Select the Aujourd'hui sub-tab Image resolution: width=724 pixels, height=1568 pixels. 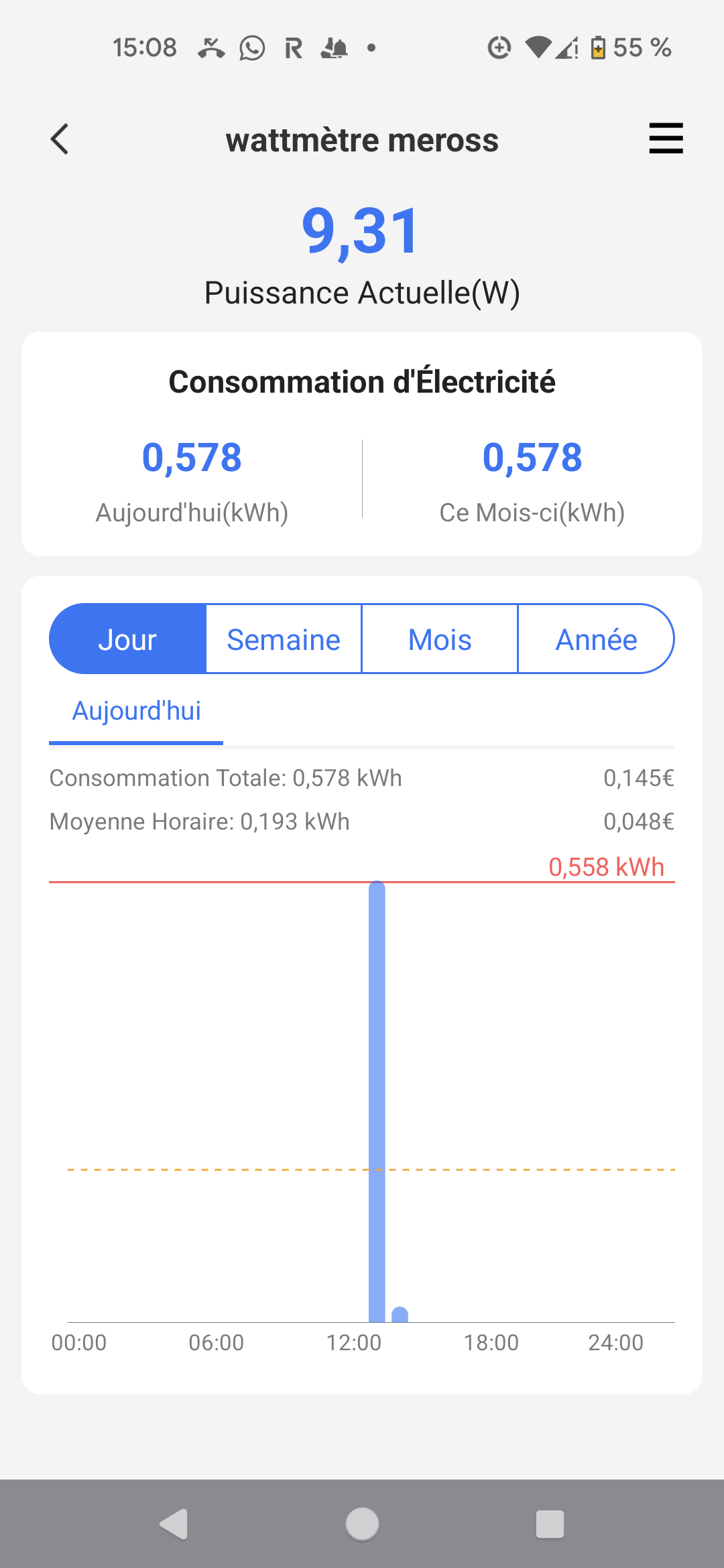[136, 711]
